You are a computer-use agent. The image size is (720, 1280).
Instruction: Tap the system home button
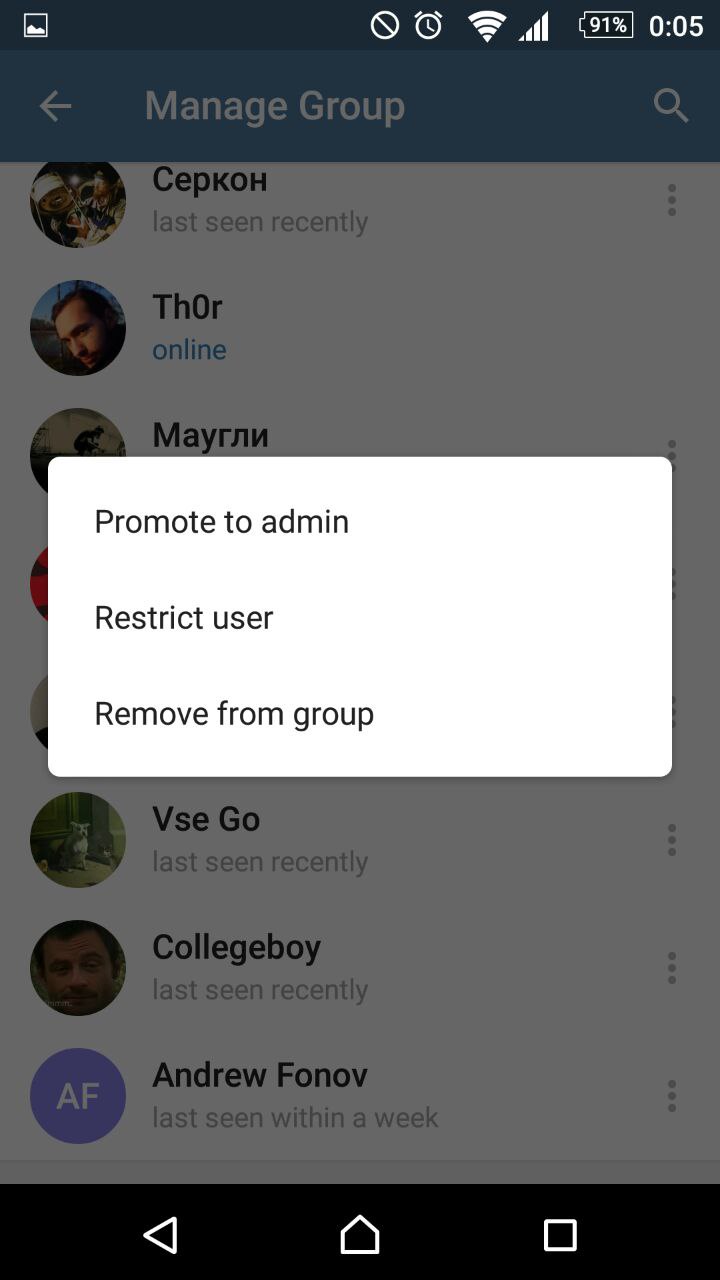tap(360, 1235)
